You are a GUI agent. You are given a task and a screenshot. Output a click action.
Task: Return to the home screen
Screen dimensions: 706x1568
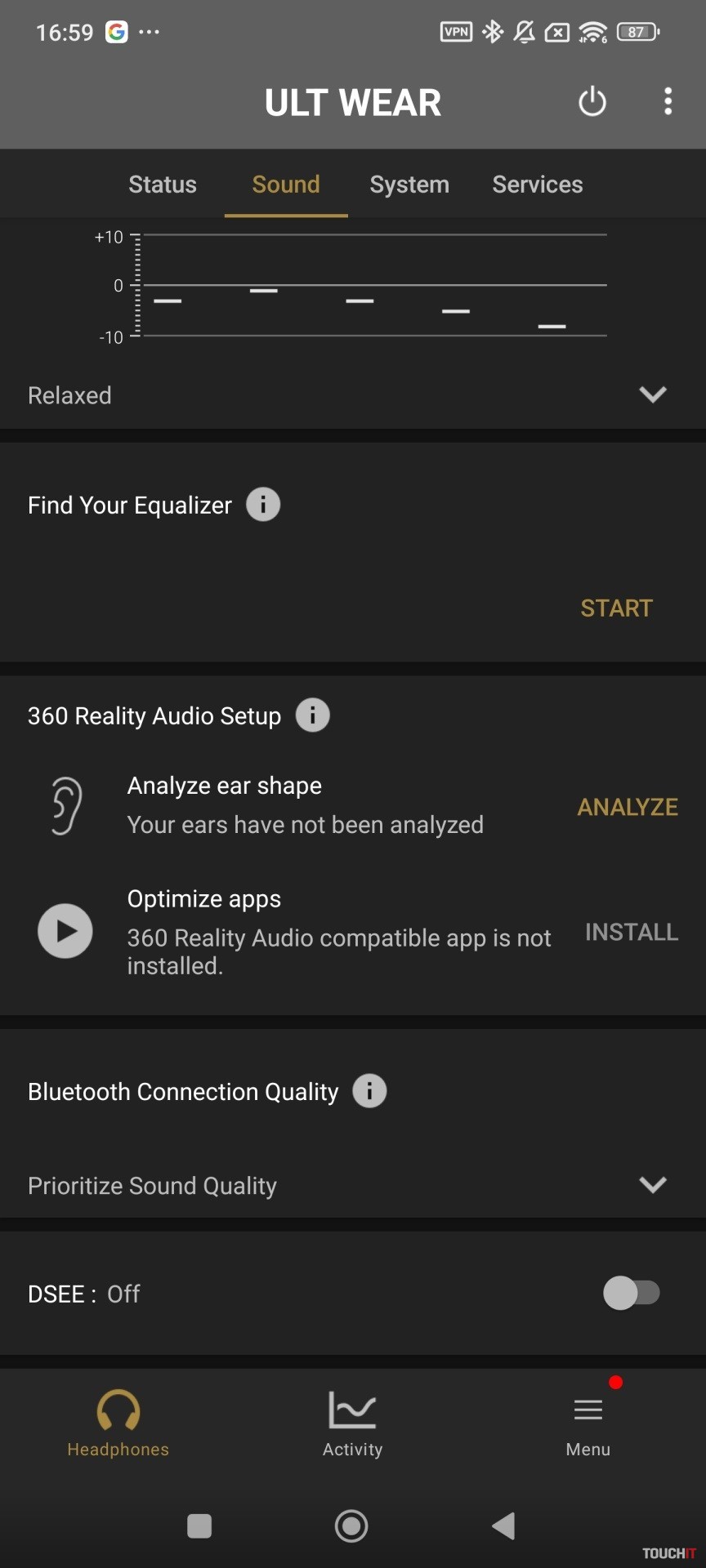[351, 1526]
